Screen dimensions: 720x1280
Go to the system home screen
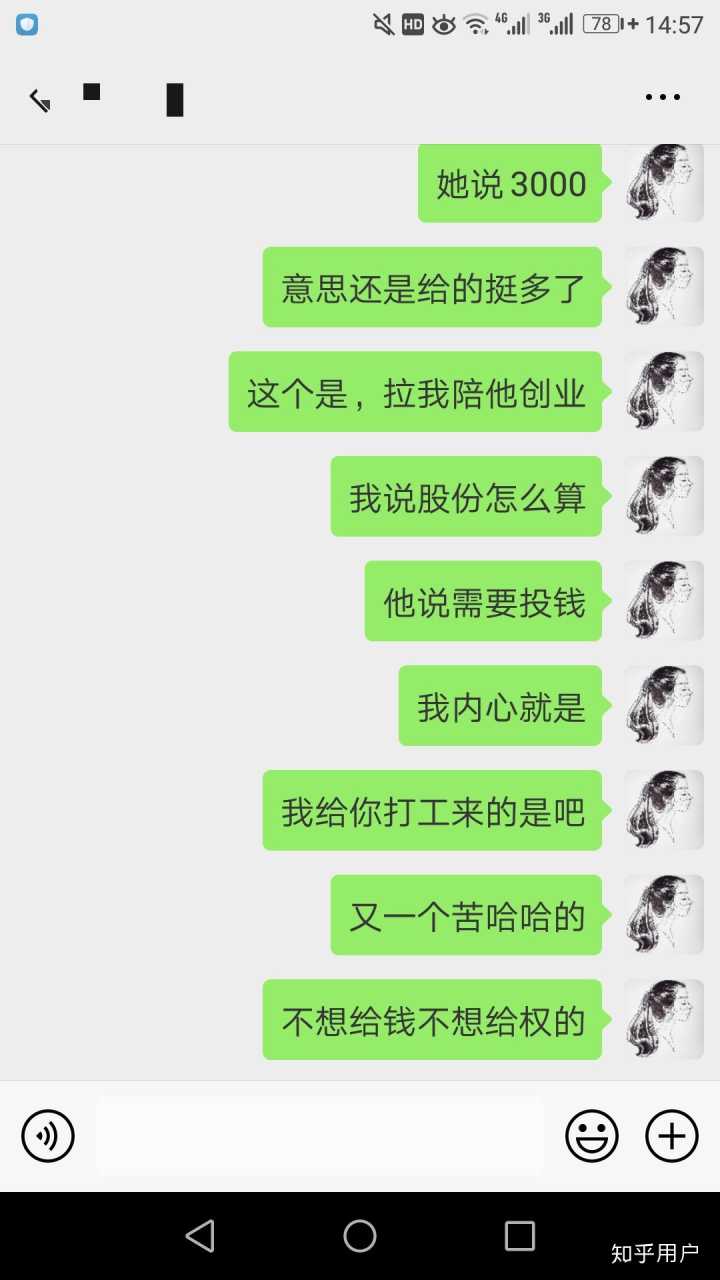coord(360,1236)
